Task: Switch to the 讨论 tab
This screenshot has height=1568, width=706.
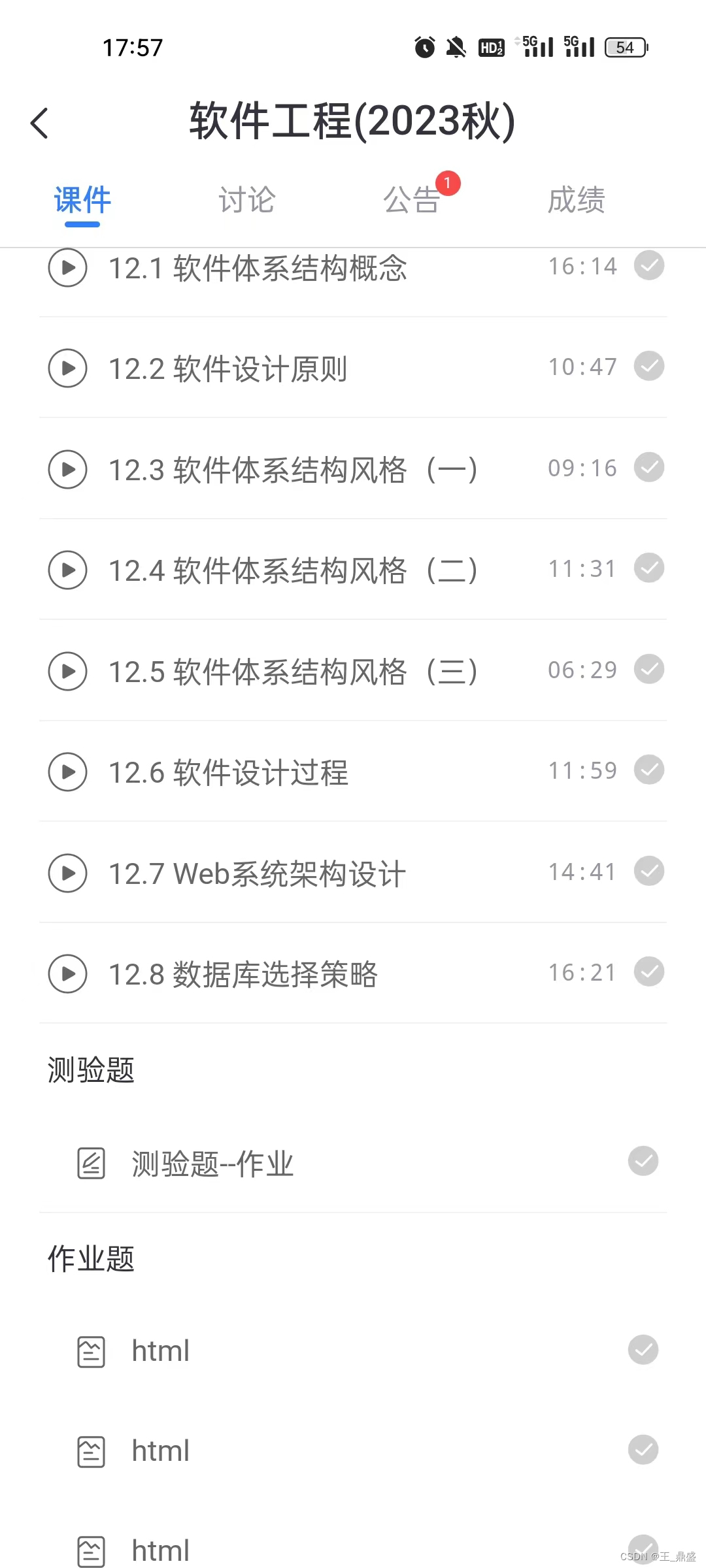Action: (x=246, y=200)
